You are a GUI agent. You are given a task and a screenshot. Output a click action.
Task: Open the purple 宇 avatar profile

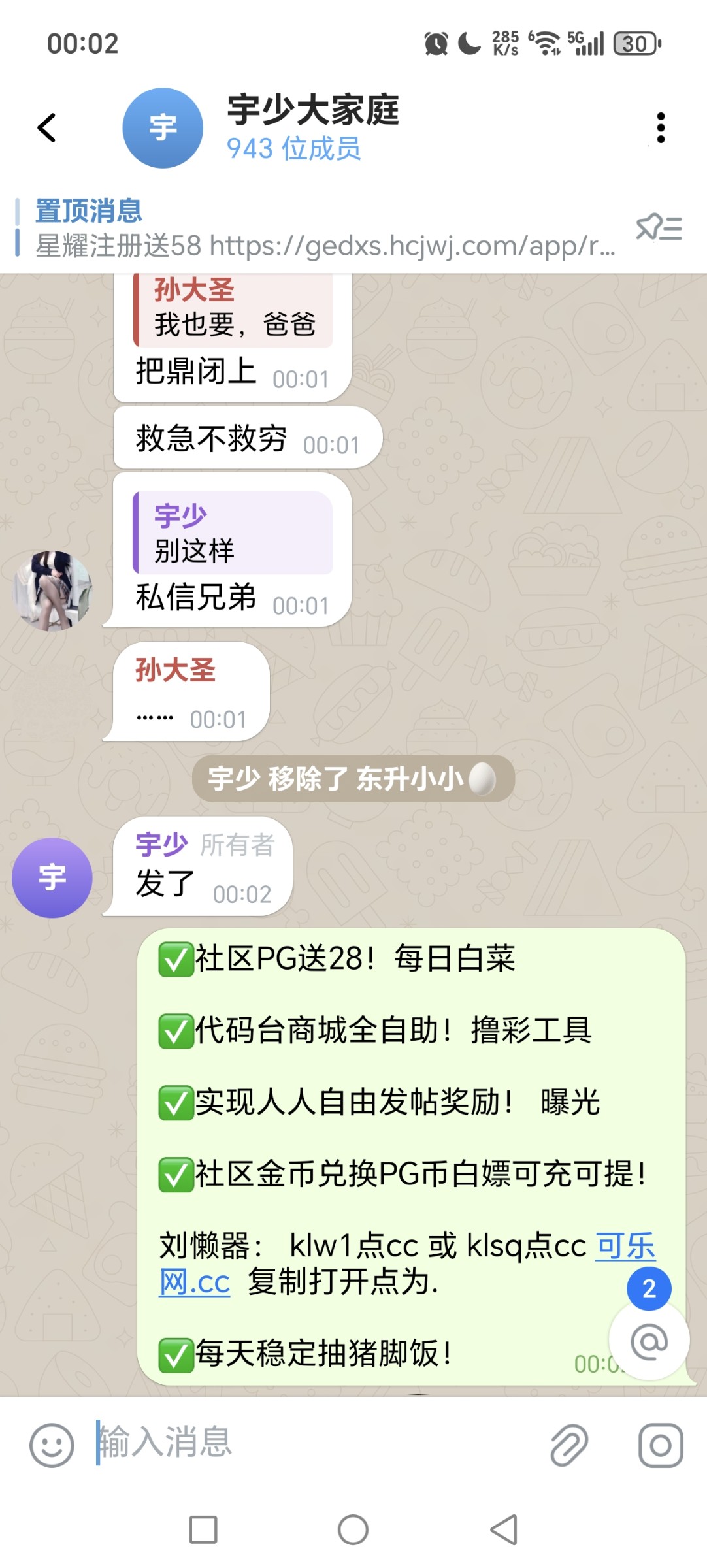pyautogui.click(x=52, y=877)
